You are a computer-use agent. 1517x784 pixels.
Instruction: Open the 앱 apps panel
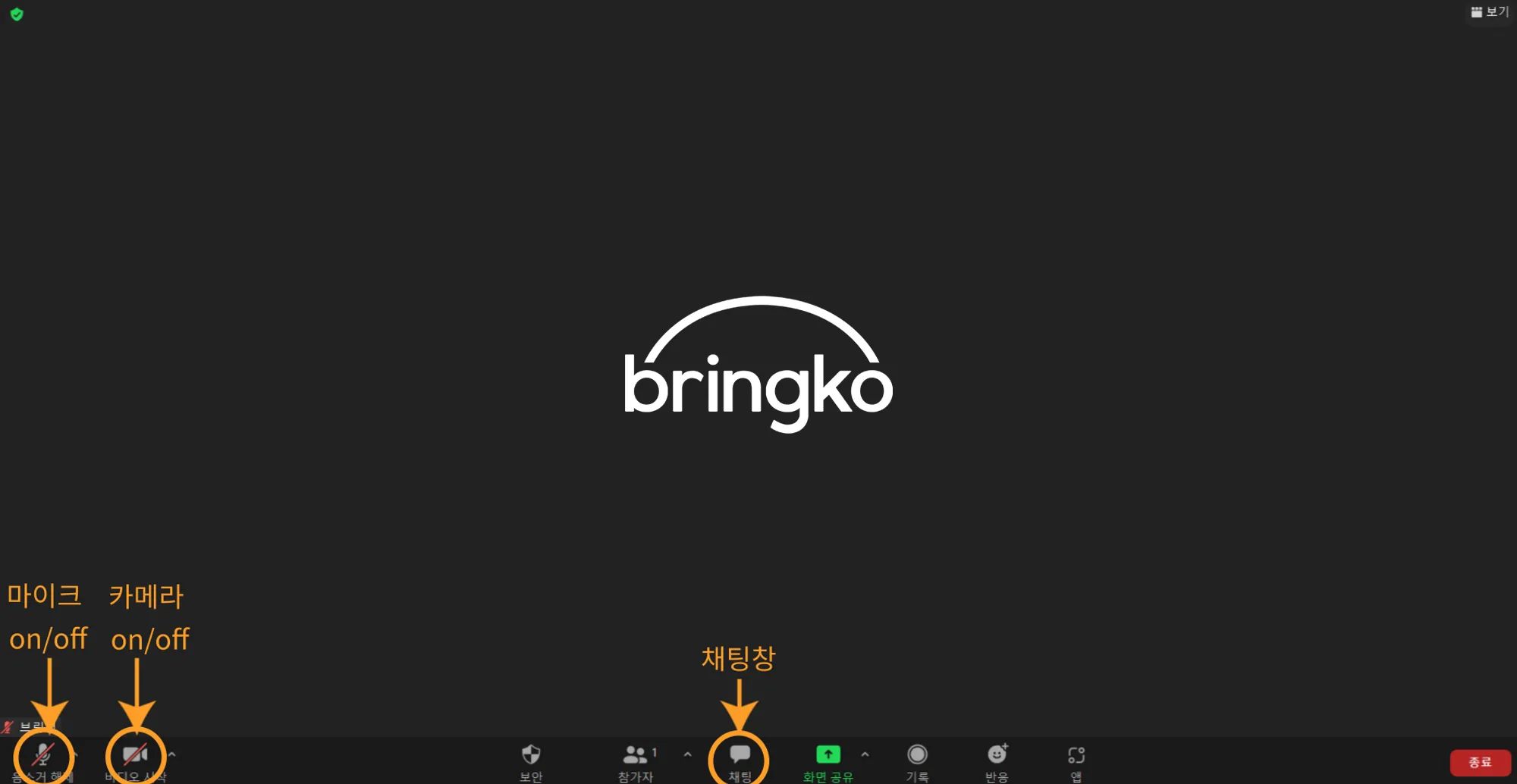click(x=1076, y=760)
